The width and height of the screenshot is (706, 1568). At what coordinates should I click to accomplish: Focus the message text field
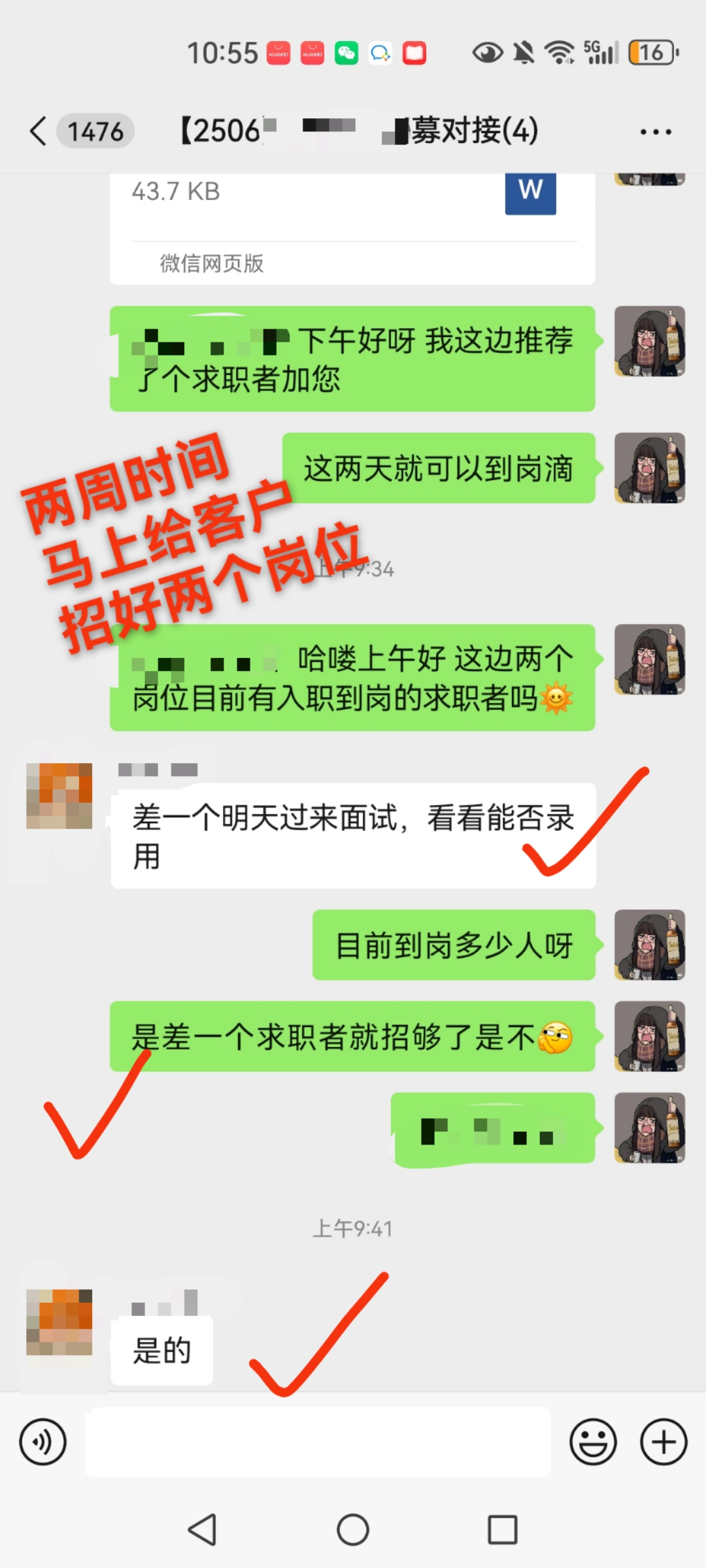(318, 1442)
